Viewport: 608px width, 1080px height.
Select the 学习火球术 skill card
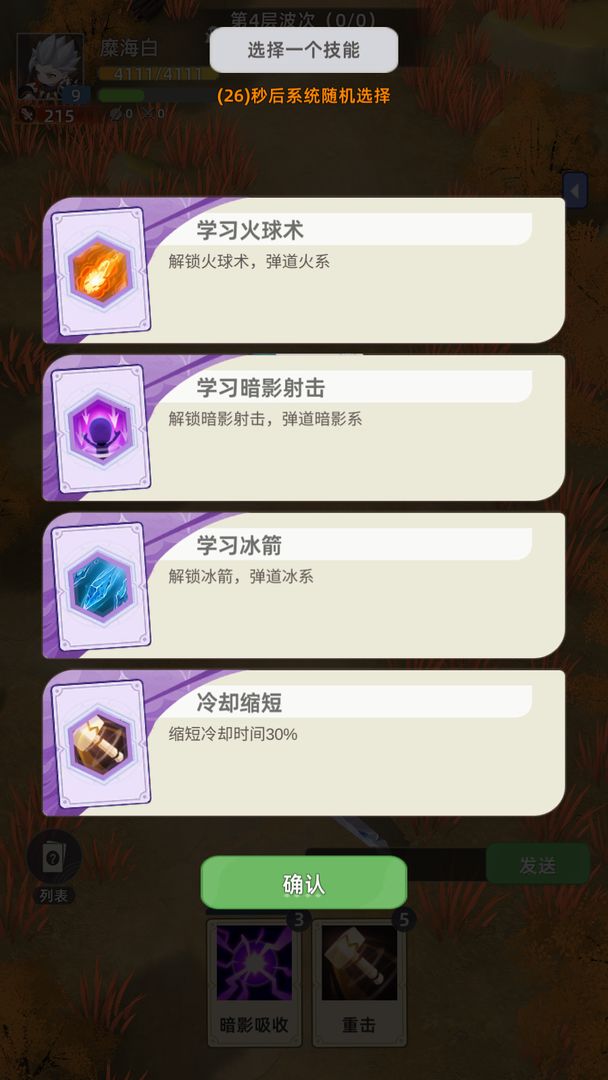[303, 271]
